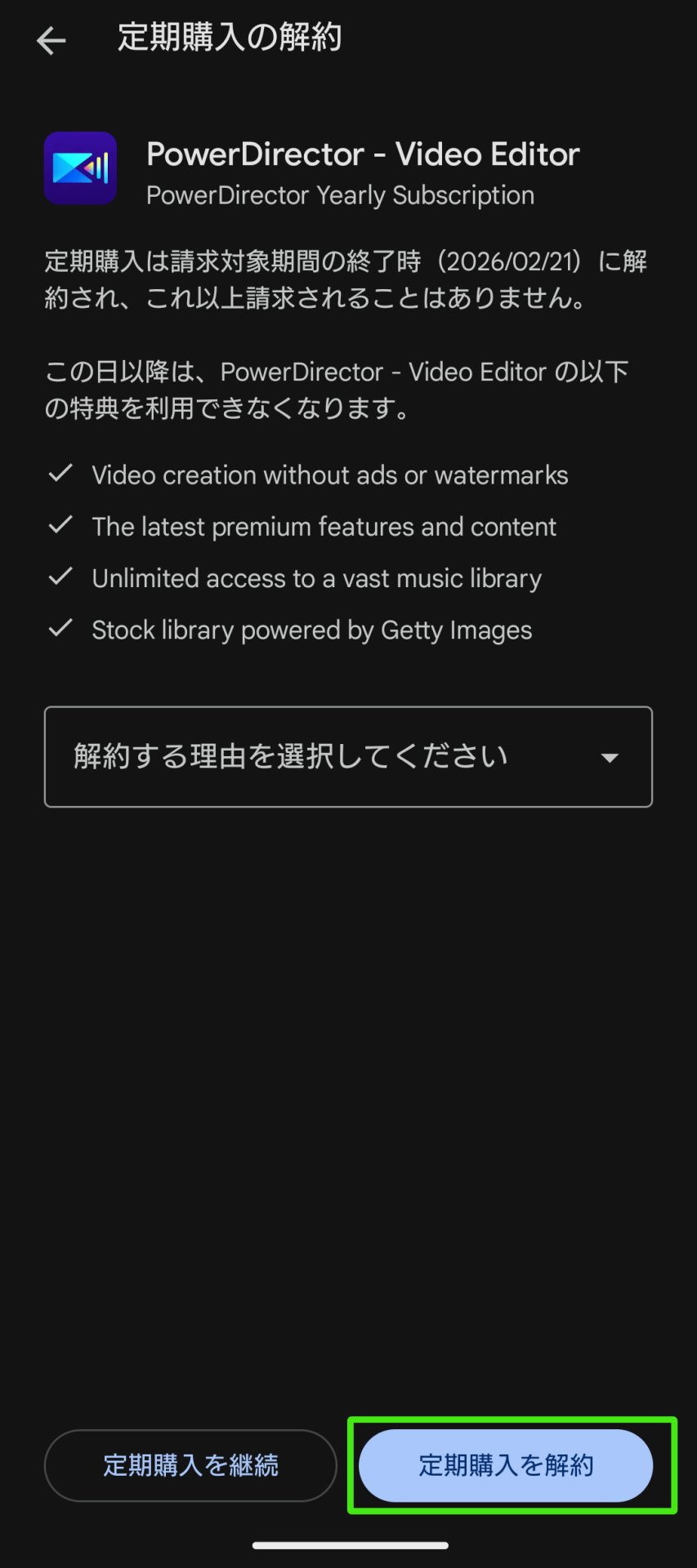
Task: Click the checkmark beside premium features benefit
Action: 60,526
